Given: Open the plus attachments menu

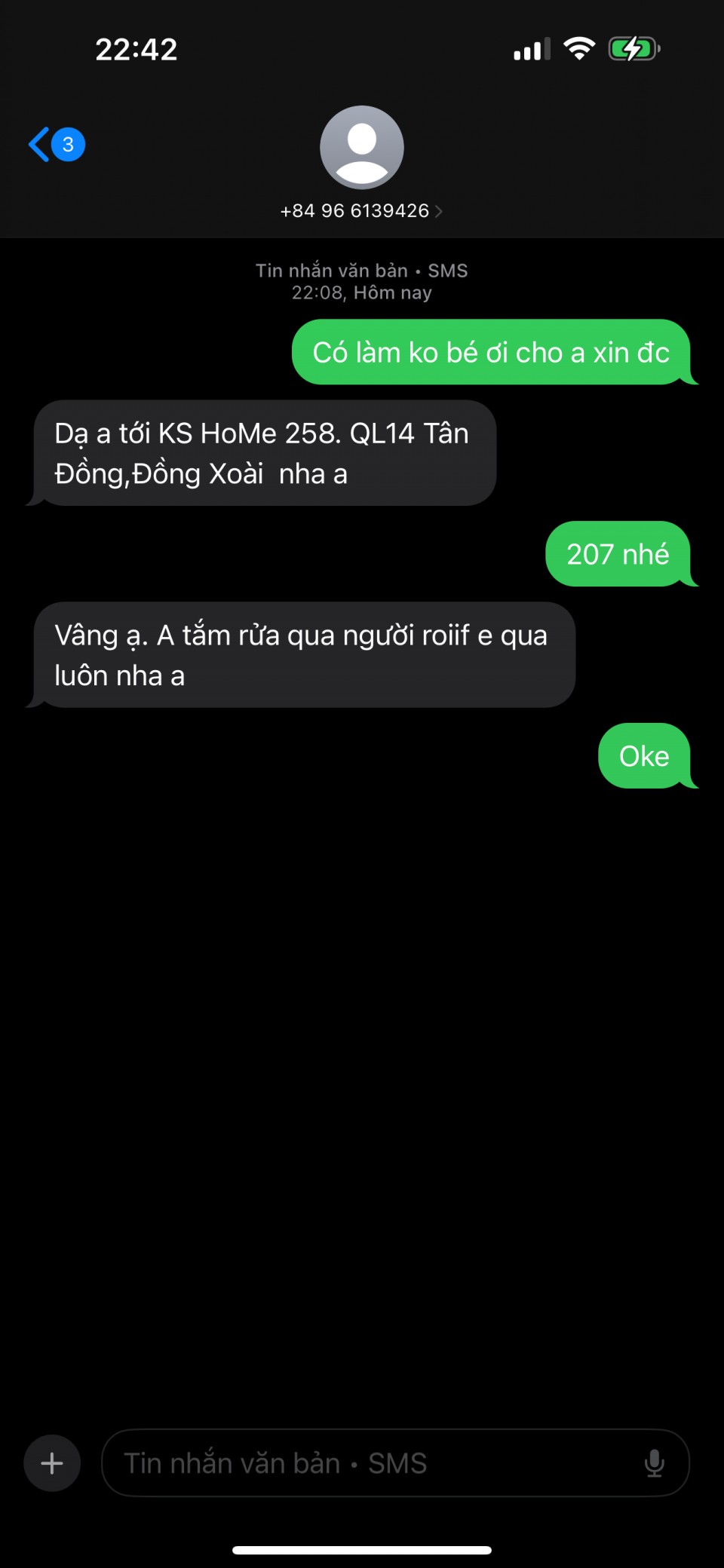Looking at the screenshot, I should 52,1463.
